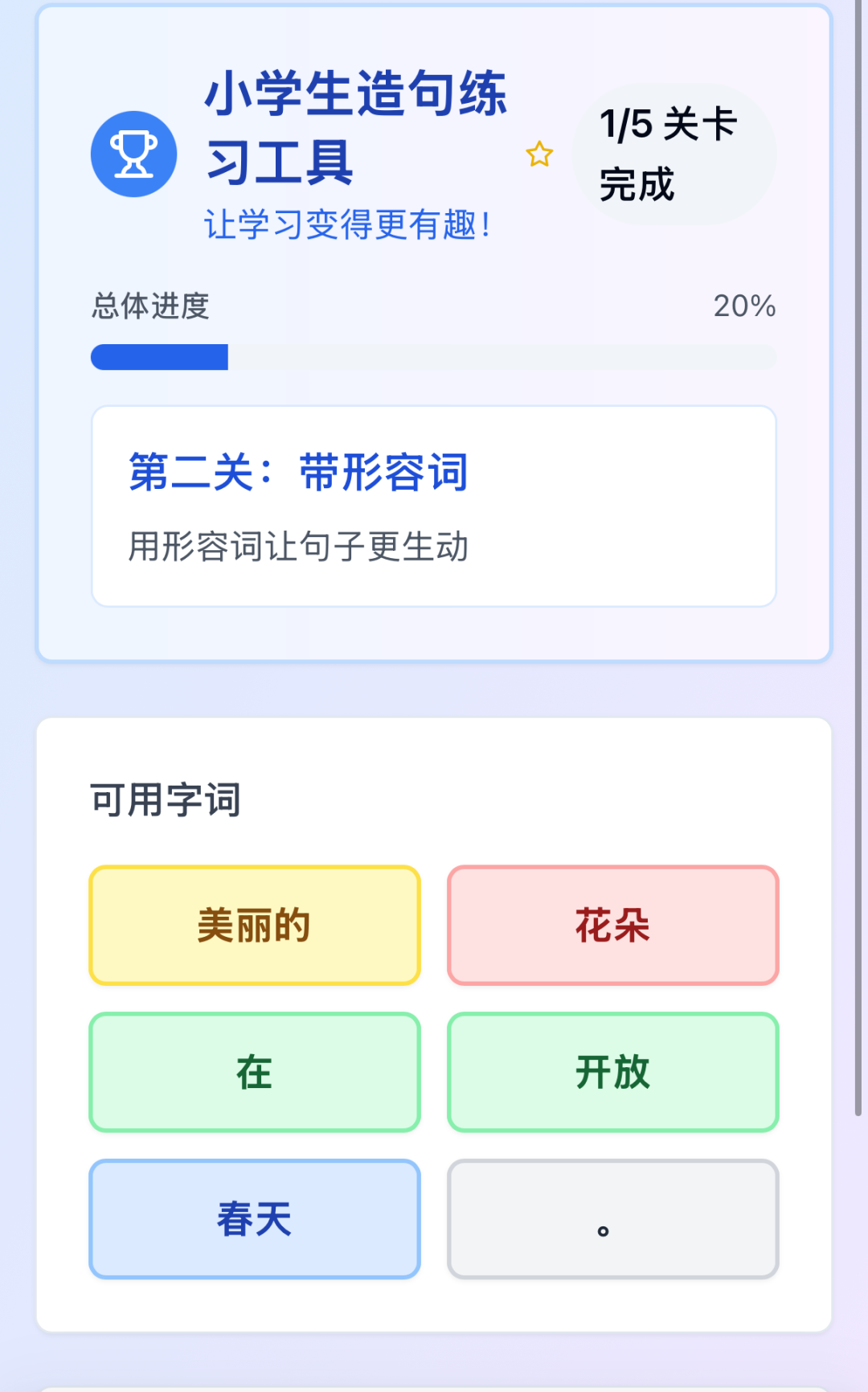Click the overall progress bar

[434, 356]
